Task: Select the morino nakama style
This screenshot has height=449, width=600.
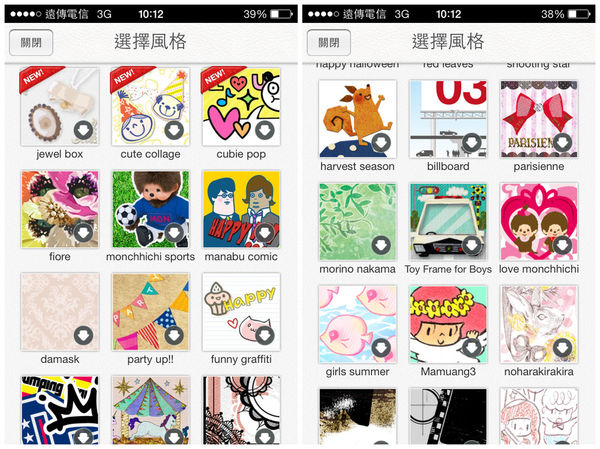Action: coord(357,221)
